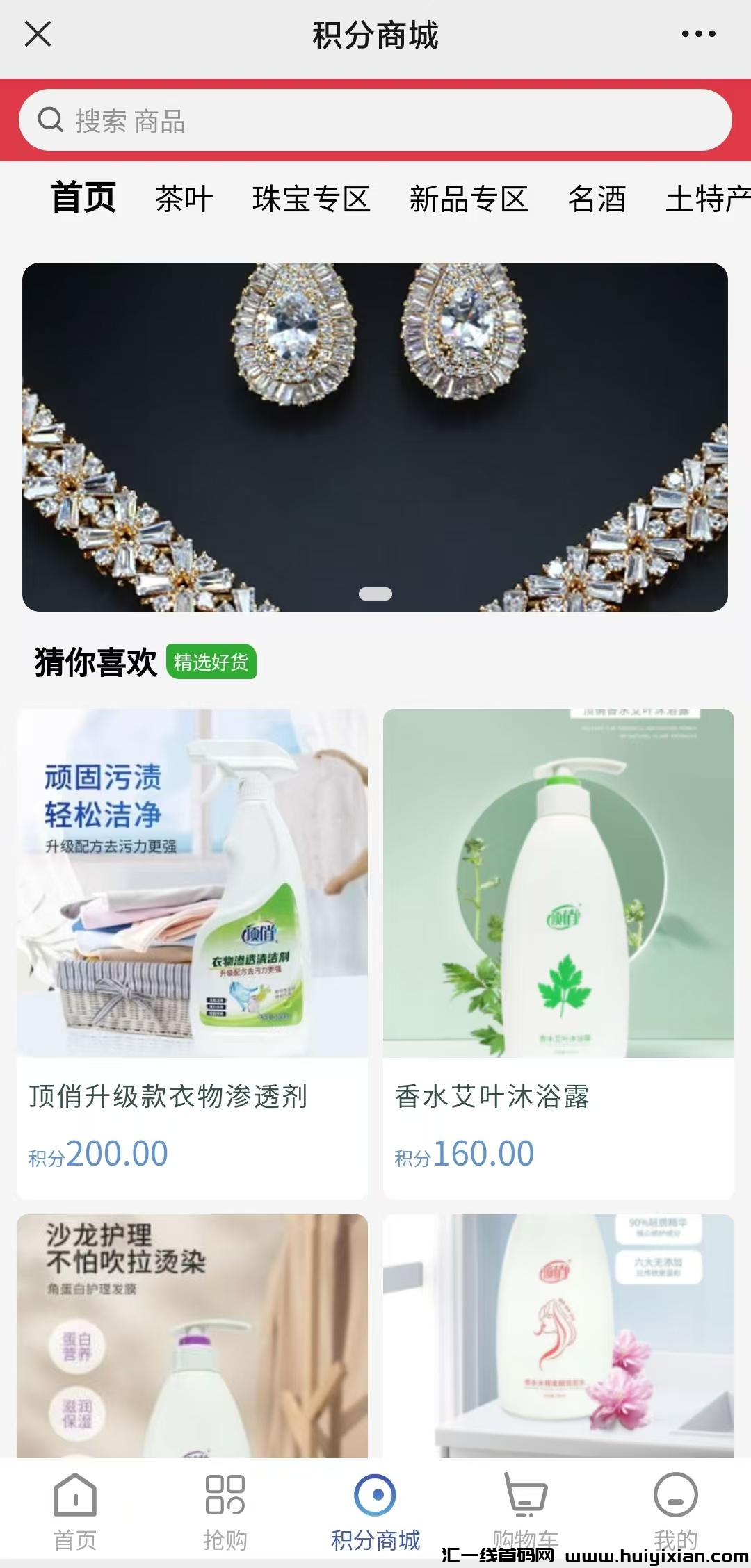Open the jewelry banner image
Image resolution: width=751 pixels, height=1568 pixels.
click(375, 436)
